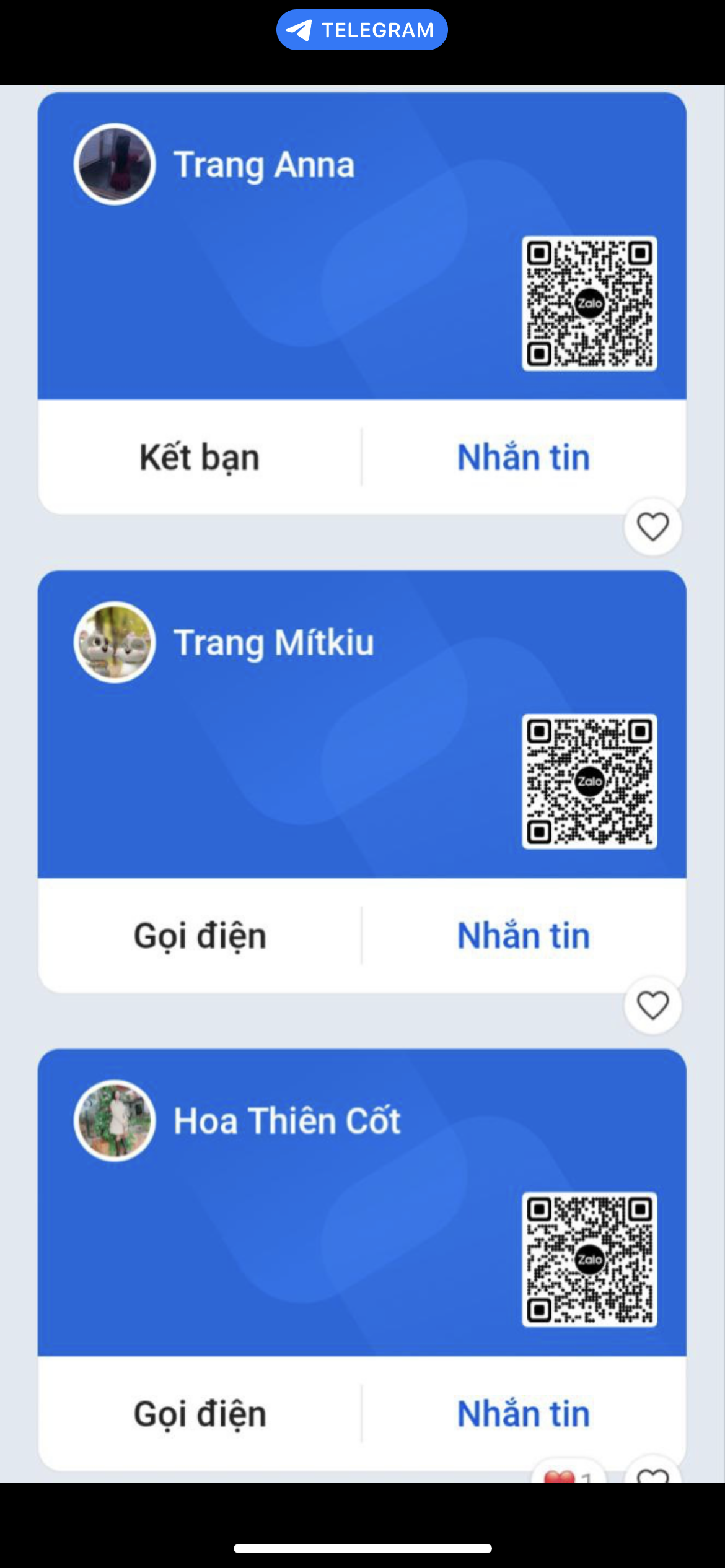This screenshot has height=1568, width=725.
Task: Message Hoa Thiên Cốt with Nhắn tin
Action: tap(524, 1414)
